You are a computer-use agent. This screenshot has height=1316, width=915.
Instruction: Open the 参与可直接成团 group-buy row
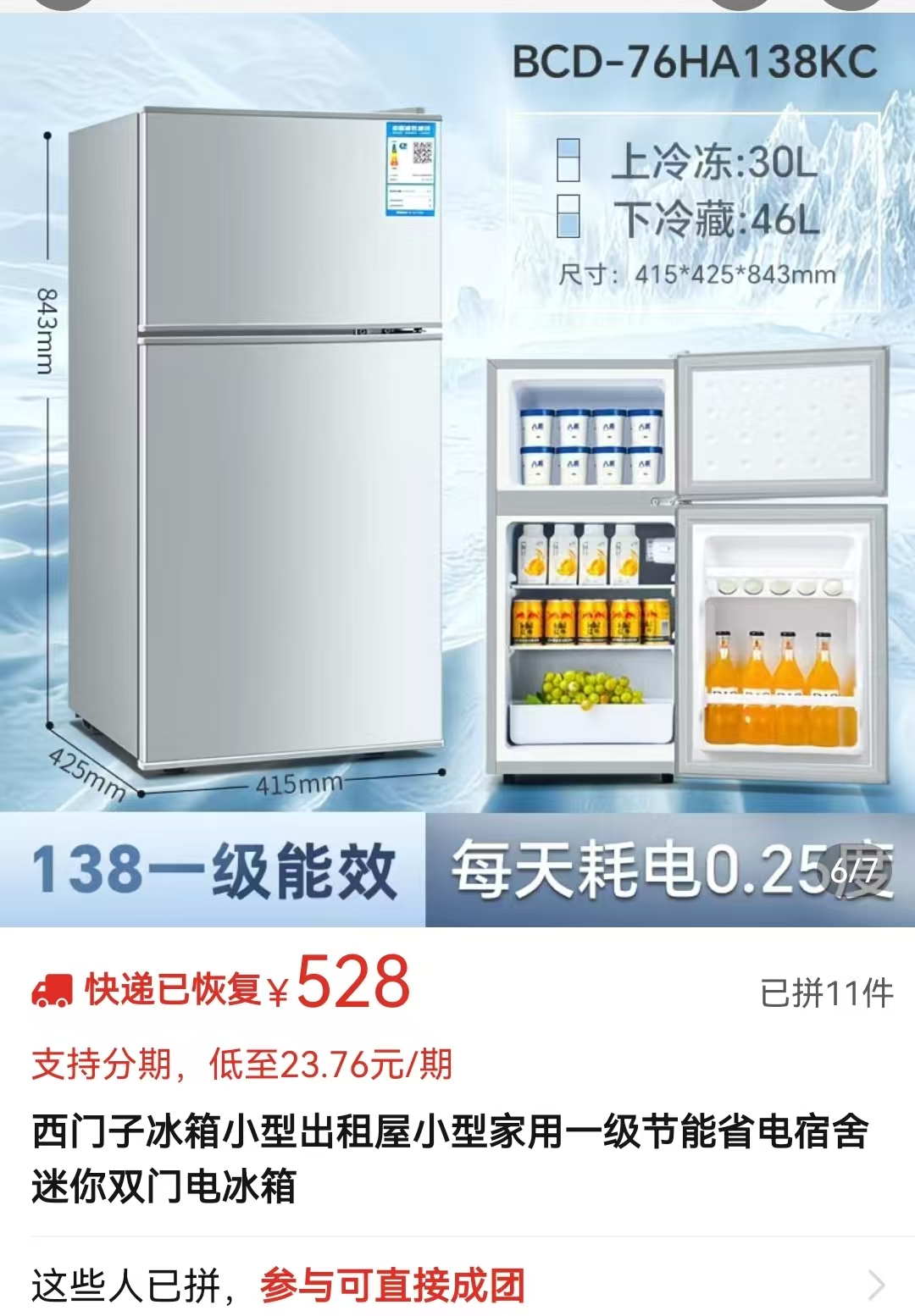457,1285
